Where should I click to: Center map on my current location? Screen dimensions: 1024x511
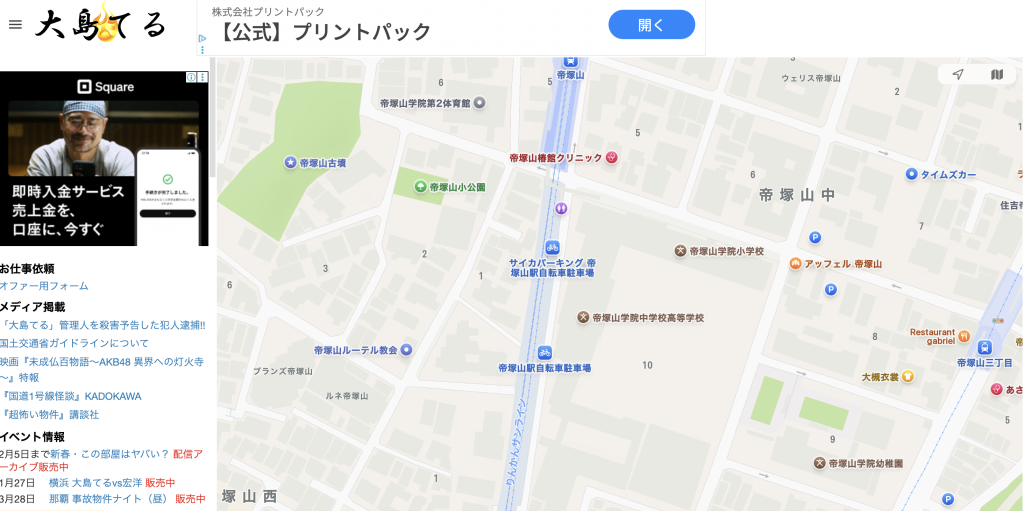(958, 74)
